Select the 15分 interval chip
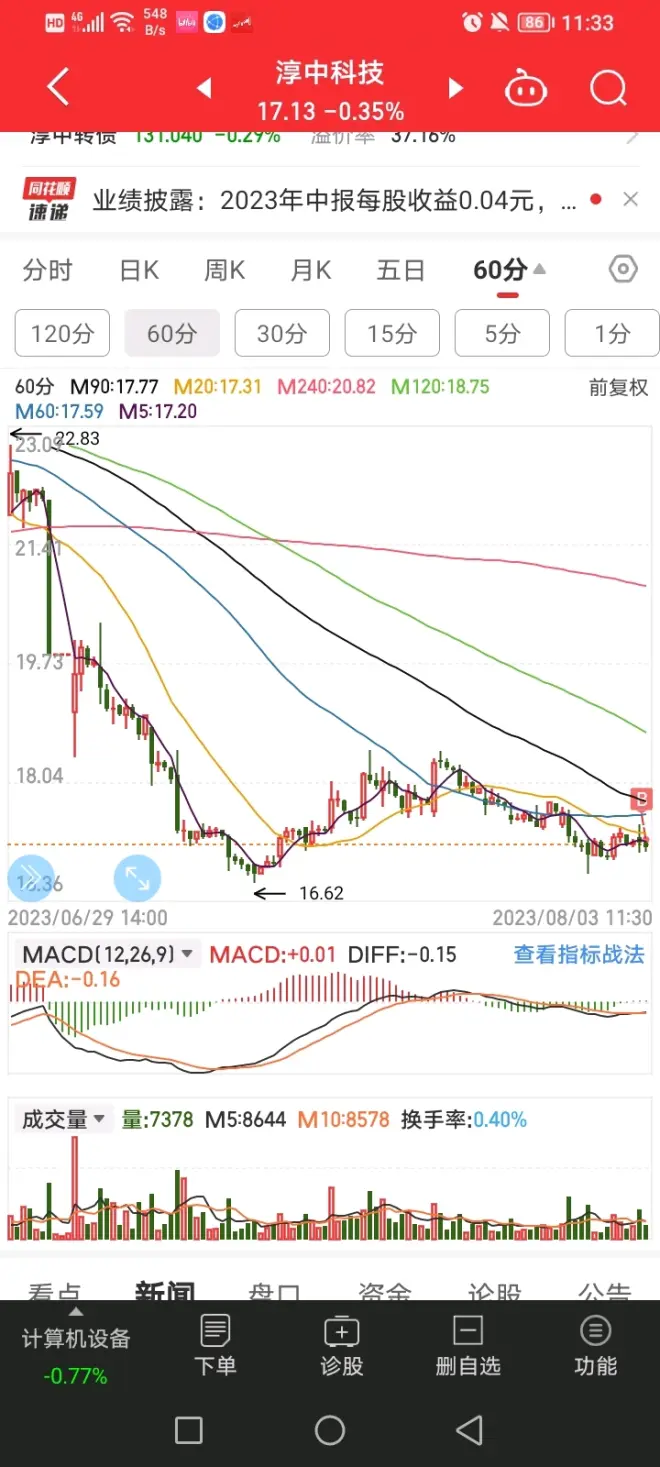Viewport: 660px width, 1467px height. 392,333
